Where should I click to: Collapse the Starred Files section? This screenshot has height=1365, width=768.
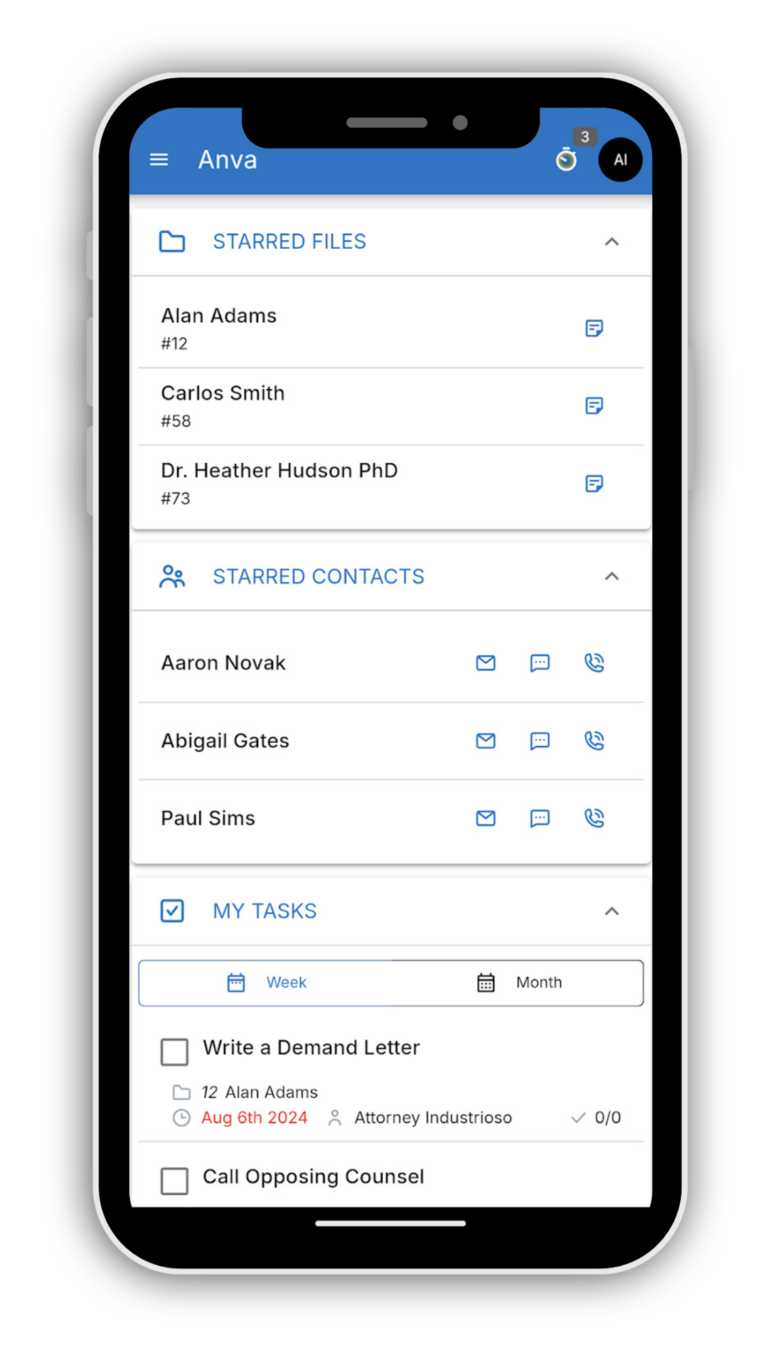612,242
